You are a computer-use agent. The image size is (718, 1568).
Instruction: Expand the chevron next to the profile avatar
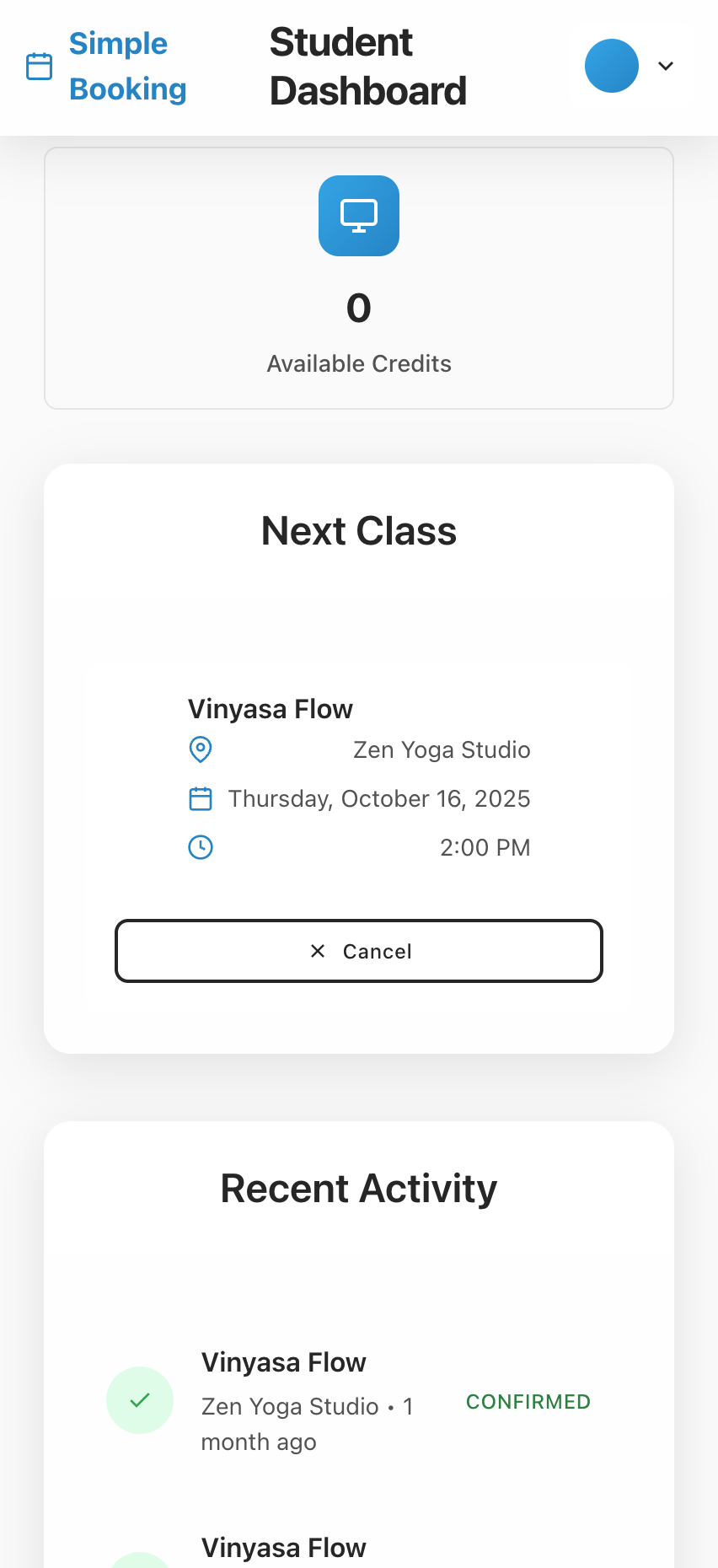click(x=665, y=66)
